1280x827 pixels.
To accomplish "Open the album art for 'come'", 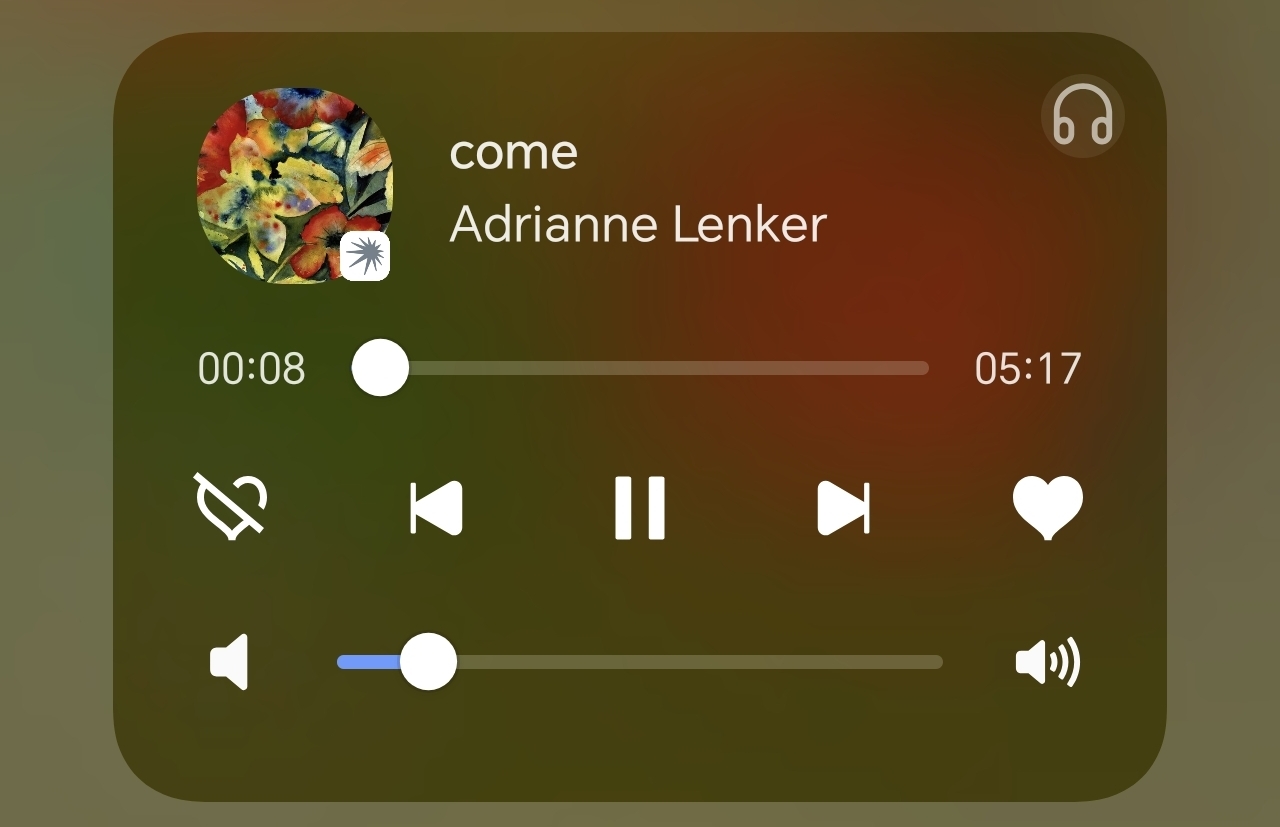I will point(294,186).
